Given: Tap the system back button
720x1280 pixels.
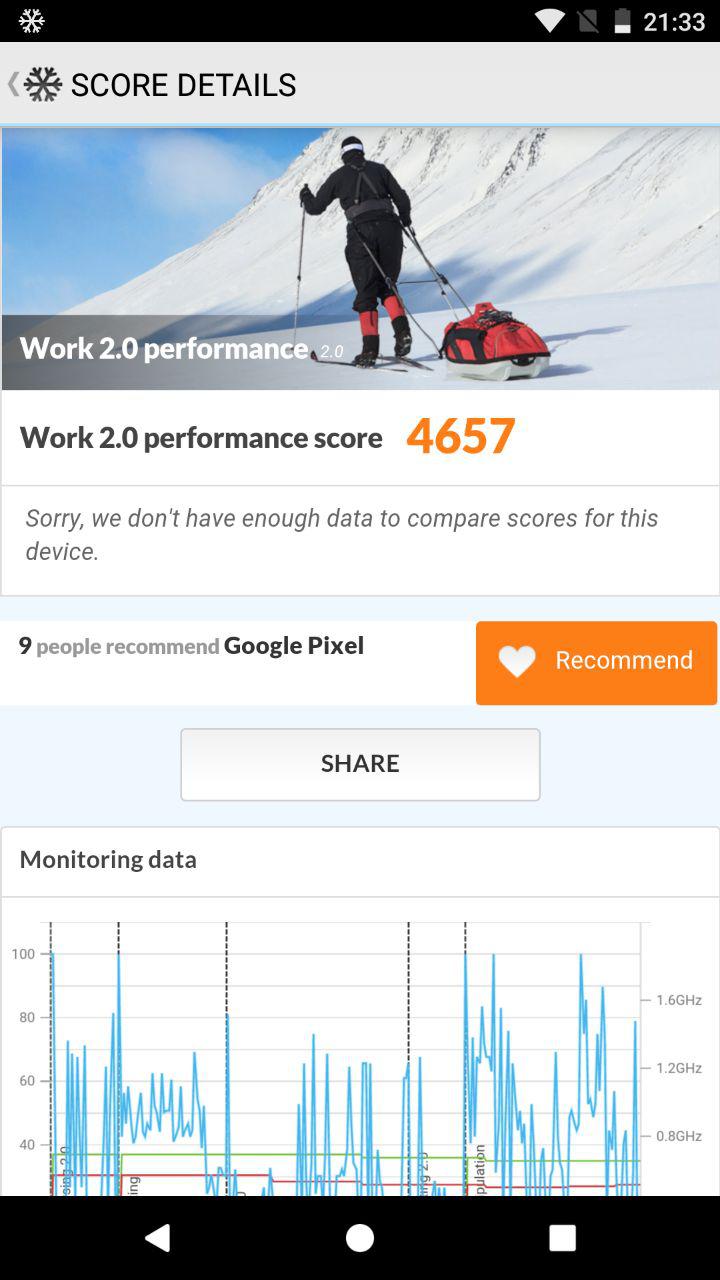Looking at the screenshot, I should (x=158, y=1238).
